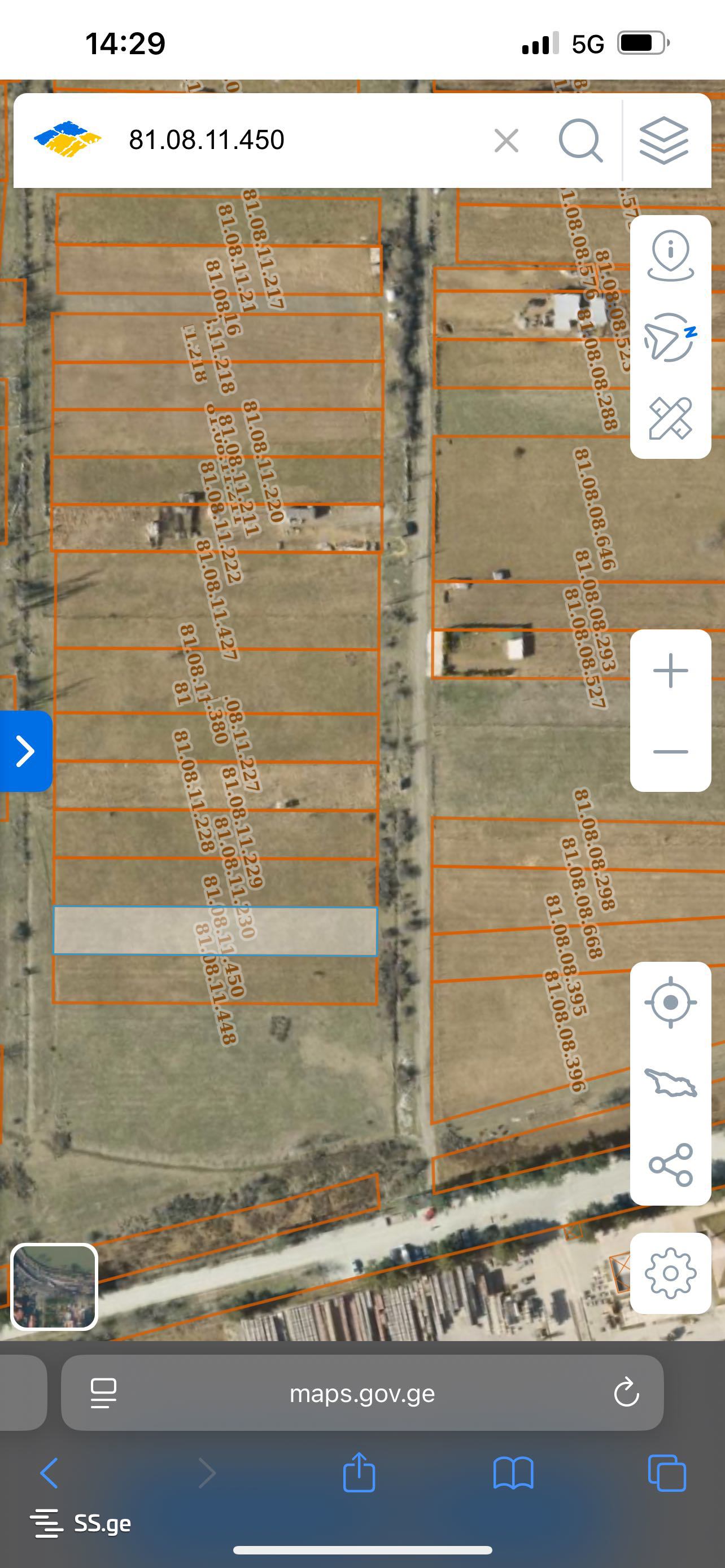Screen dimensions: 725x1568
Task: Open Safari tabs overview
Action: point(667,1473)
